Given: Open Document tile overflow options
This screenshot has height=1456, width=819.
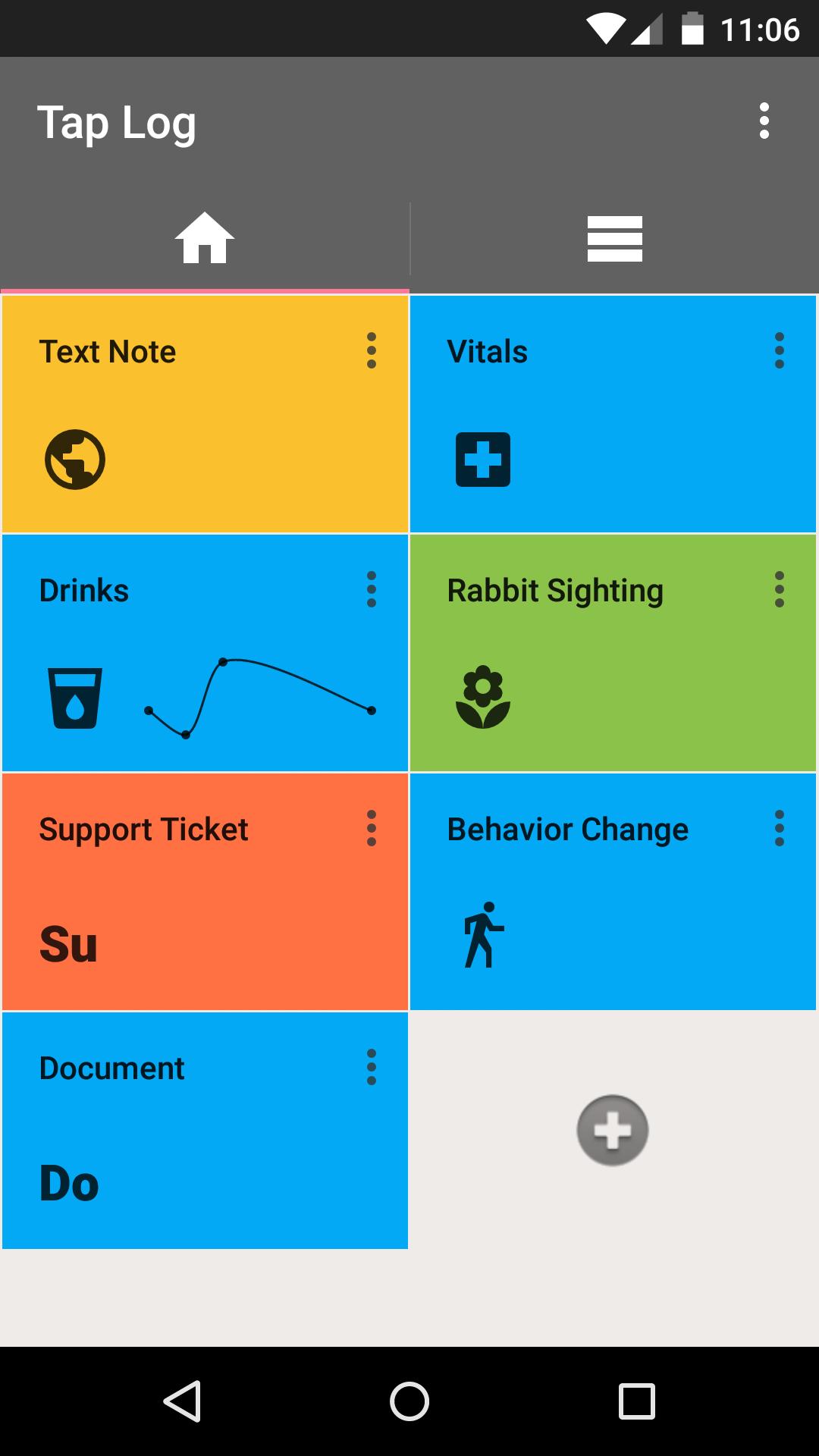Looking at the screenshot, I should click(372, 1067).
